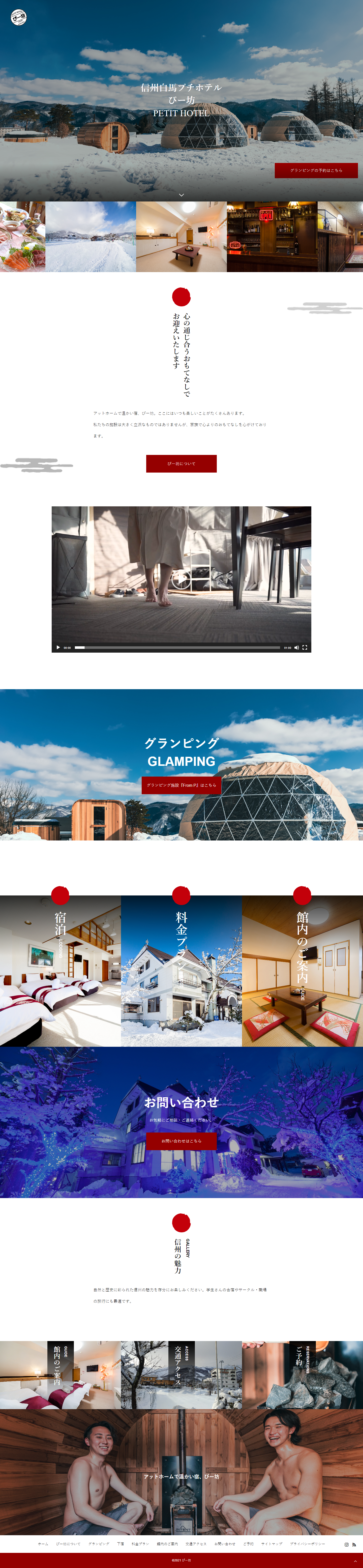
Task: Open the 料金プラン tile
Action: (x=181, y=970)
